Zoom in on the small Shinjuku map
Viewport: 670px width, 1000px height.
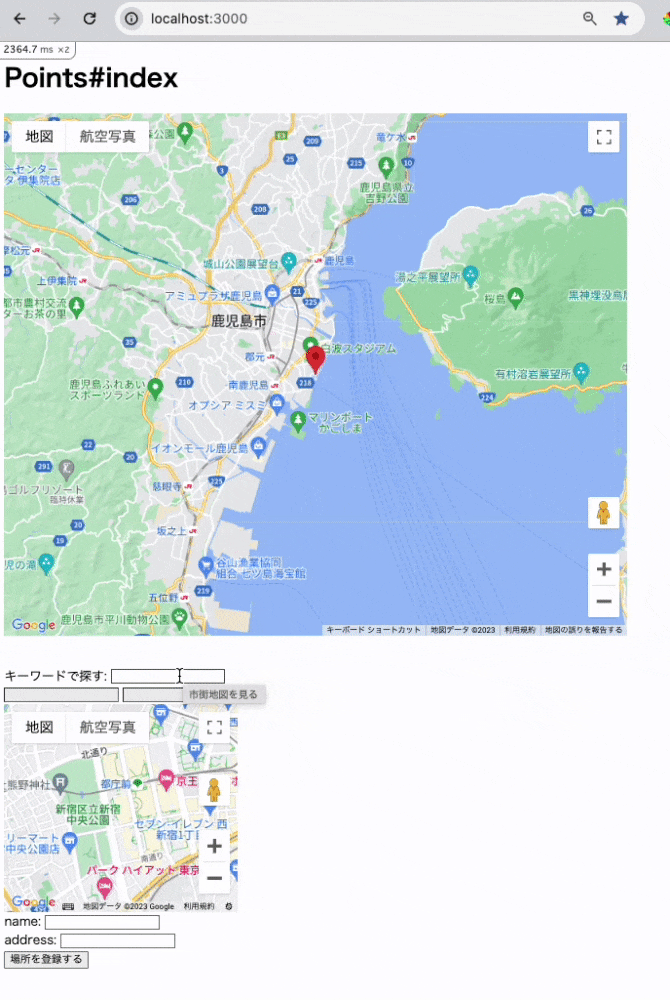(x=213, y=846)
